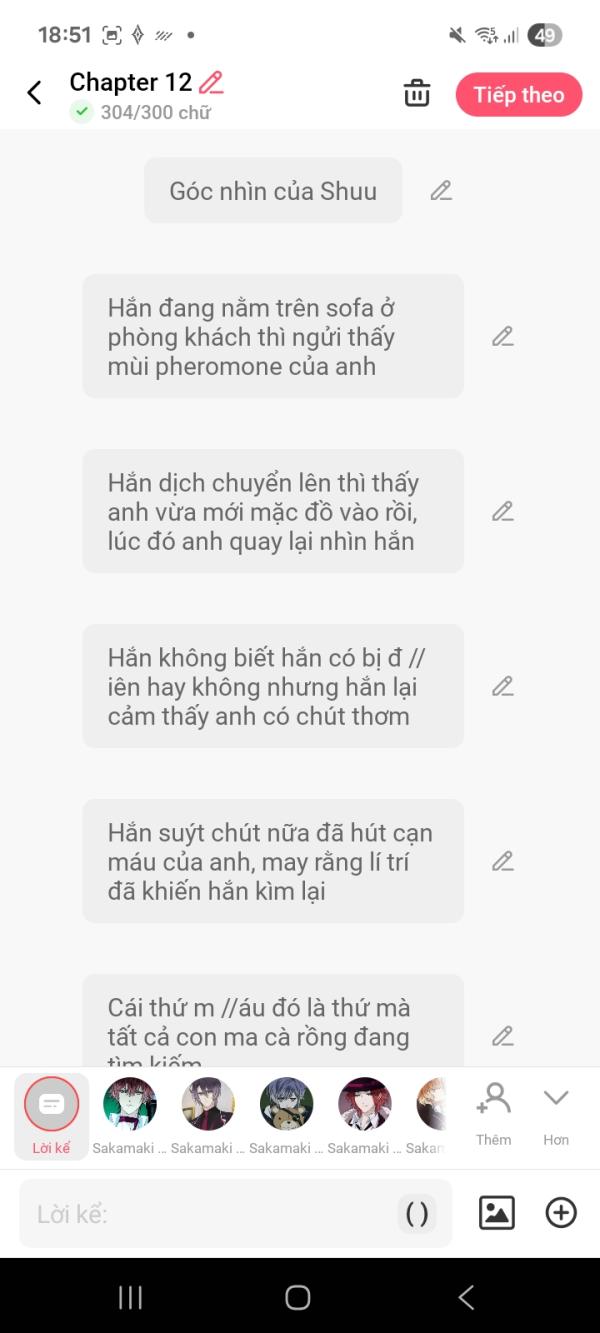Go to the system home screen
The width and height of the screenshot is (600, 1333).
pos(298,1297)
